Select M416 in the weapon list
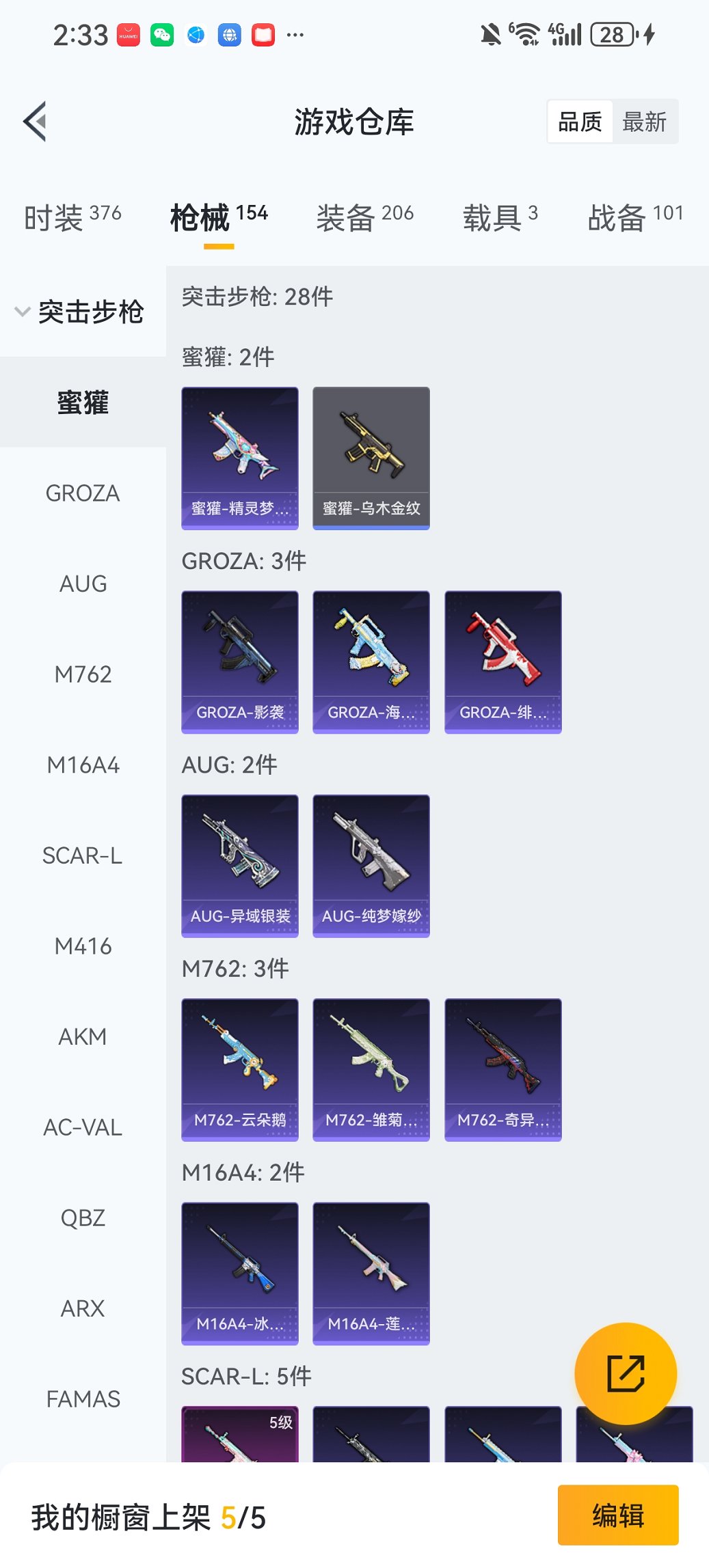The image size is (709, 1568). point(83,946)
